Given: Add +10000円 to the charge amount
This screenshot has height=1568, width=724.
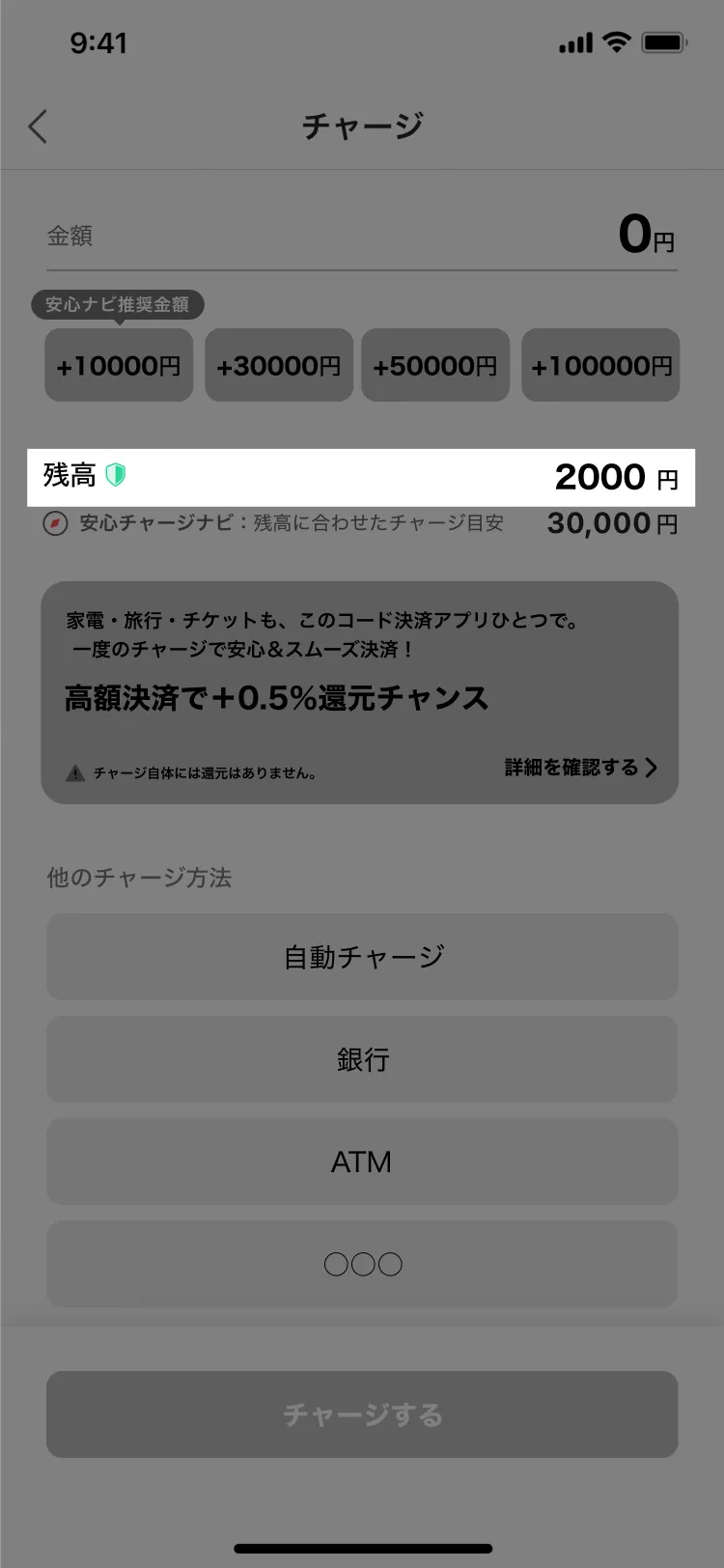Looking at the screenshot, I should [119, 365].
